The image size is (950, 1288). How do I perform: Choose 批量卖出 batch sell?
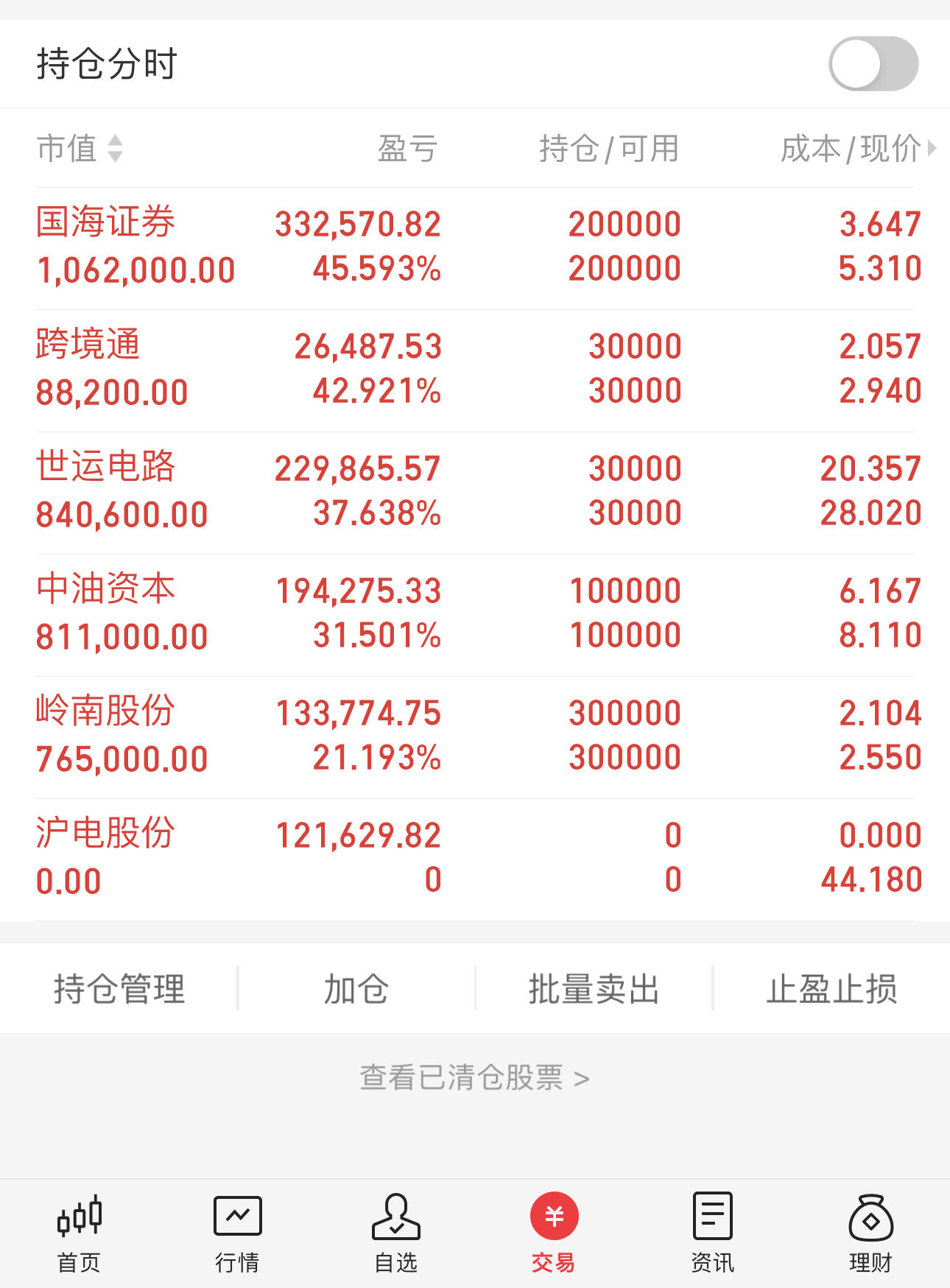click(x=594, y=988)
